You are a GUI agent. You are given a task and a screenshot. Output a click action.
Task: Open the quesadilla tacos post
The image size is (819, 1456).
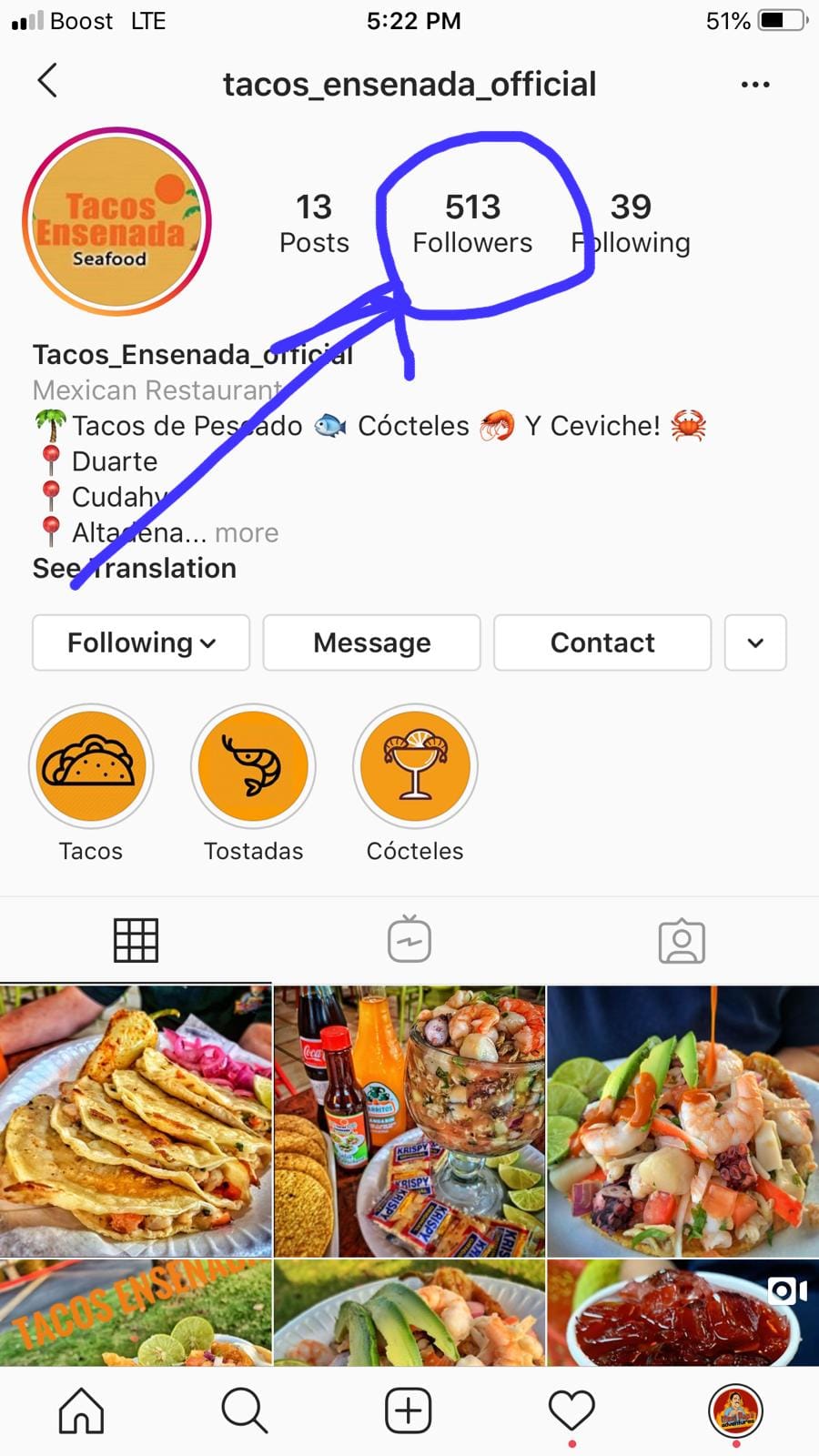136,1121
